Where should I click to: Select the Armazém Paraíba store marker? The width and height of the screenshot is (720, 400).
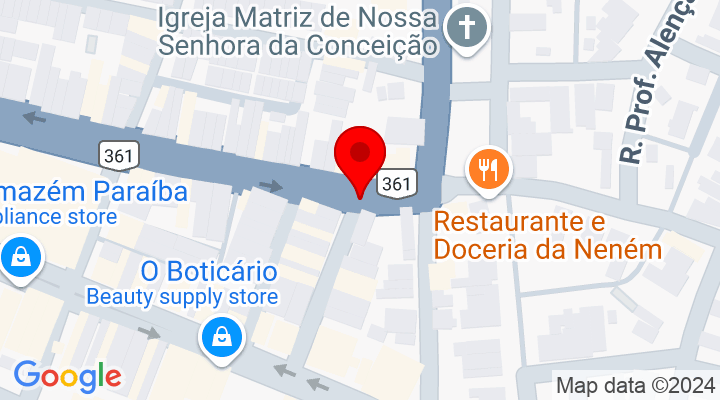click(20, 260)
